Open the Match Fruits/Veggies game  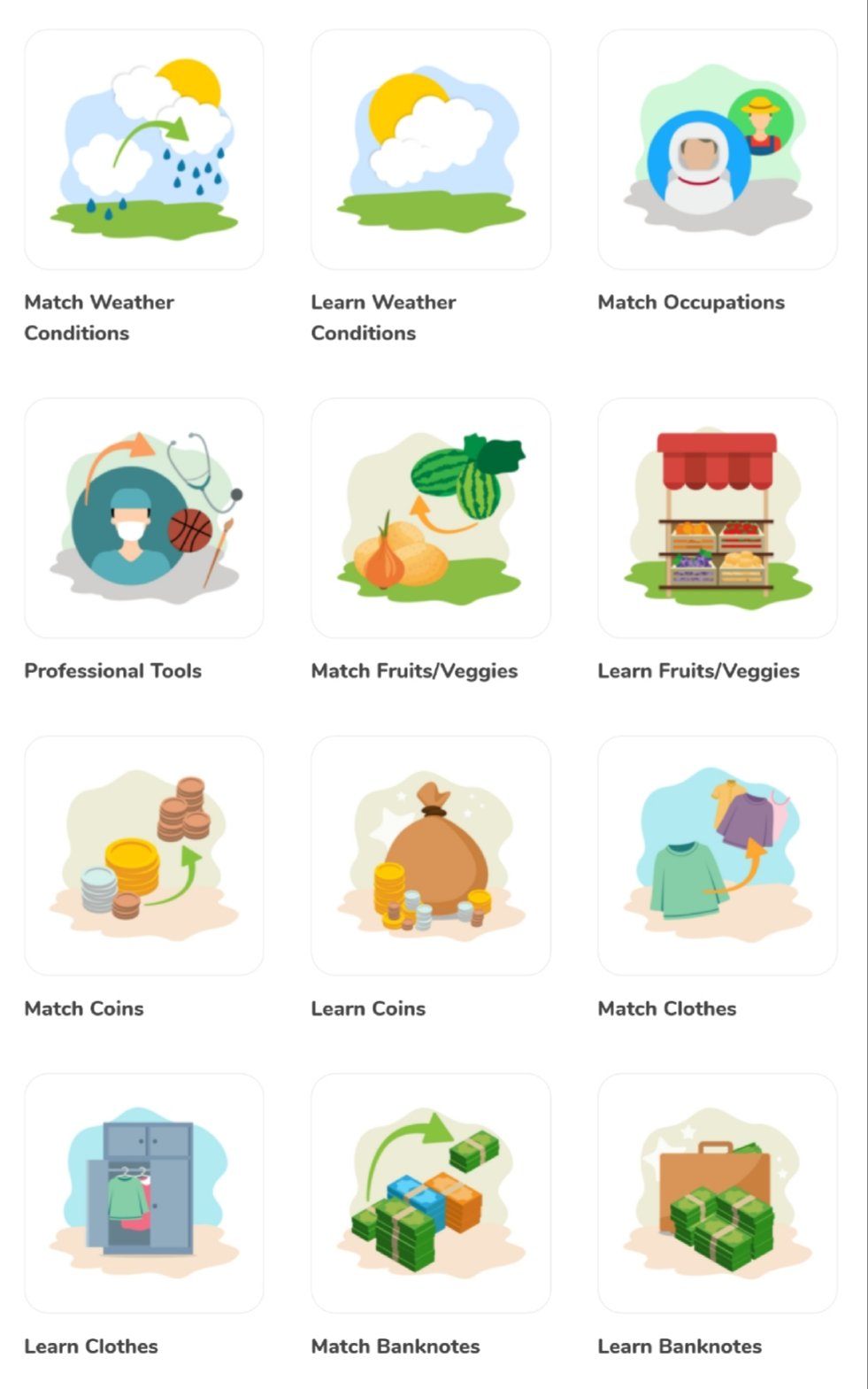coord(430,518)
